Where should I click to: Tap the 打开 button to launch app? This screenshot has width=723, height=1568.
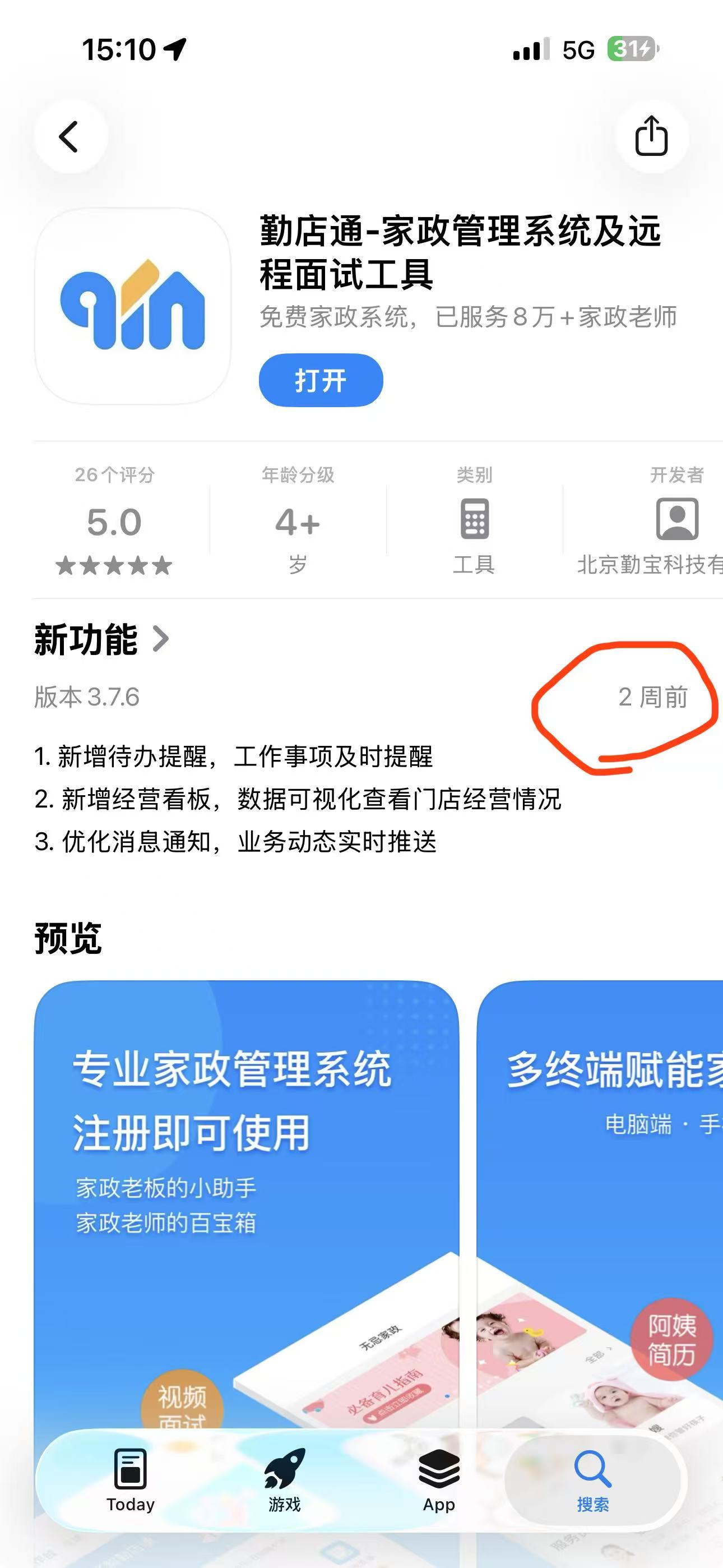point(321,380)
